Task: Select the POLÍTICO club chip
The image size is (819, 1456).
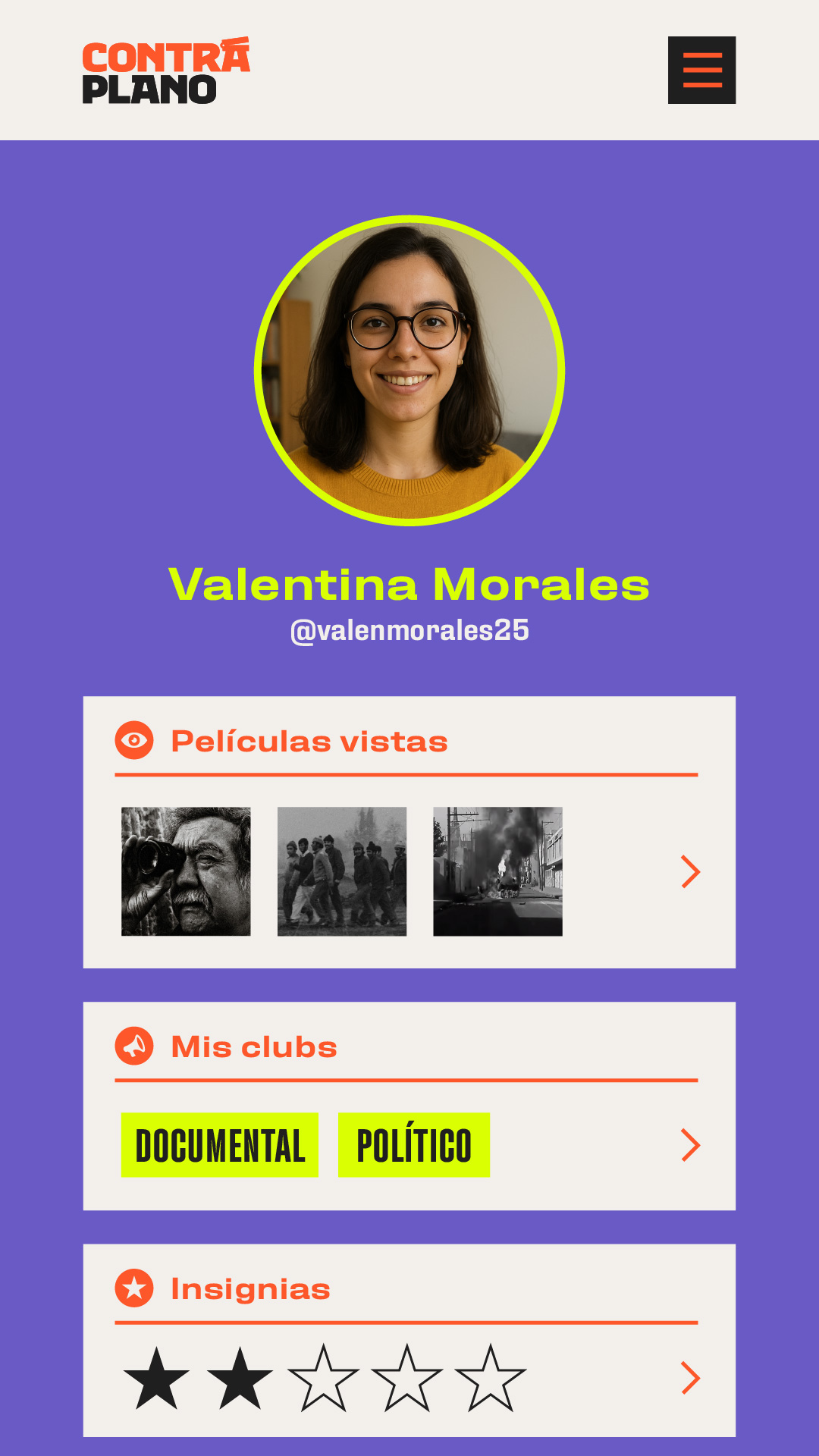Action: pyautogui.click(x=414, y=1145)
